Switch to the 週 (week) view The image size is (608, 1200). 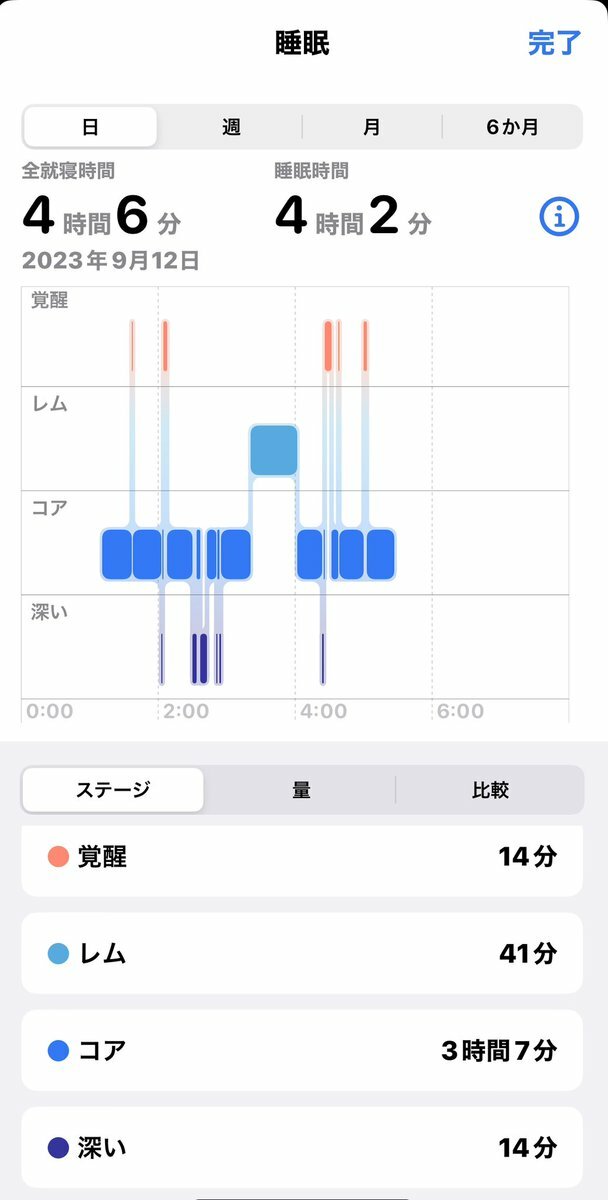point(231,127)
